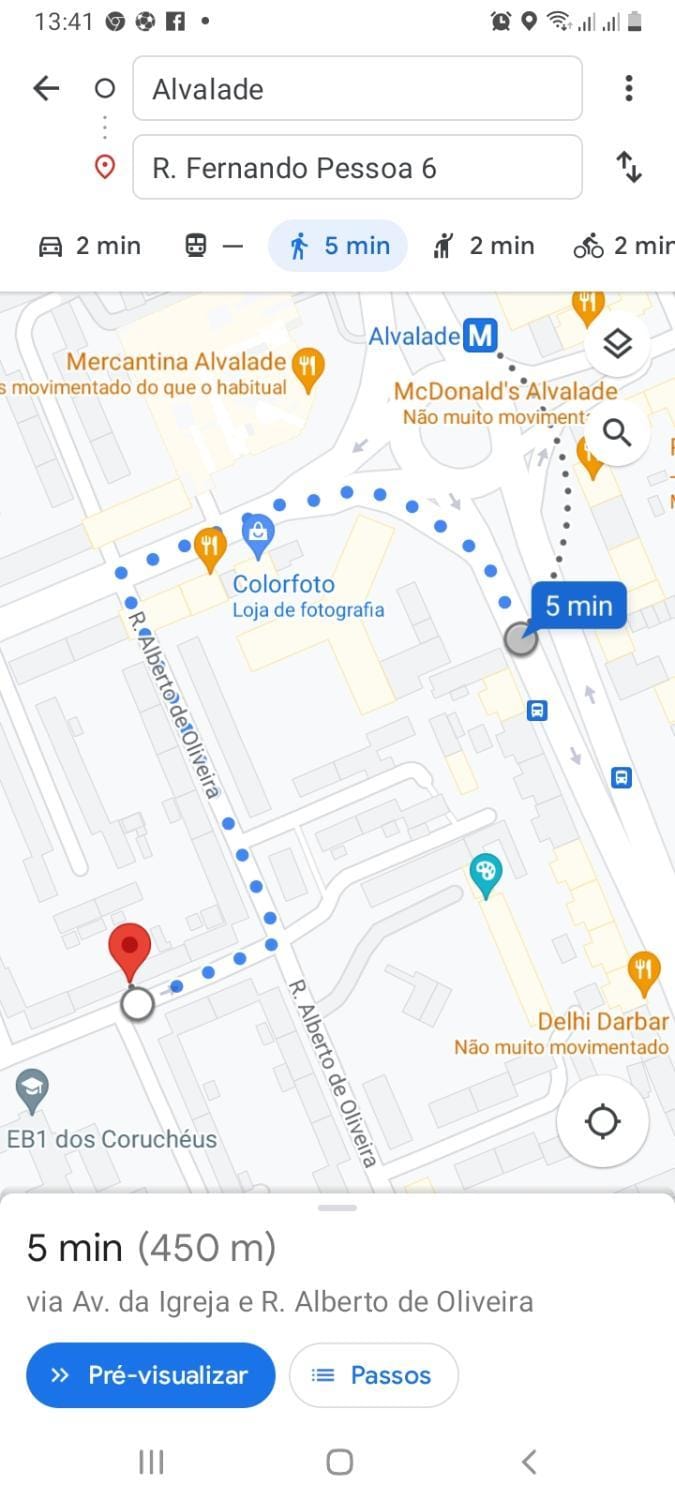675x1500 pixels.
Task: Open the system recent apps button
Action: [x=151, y=1462]
